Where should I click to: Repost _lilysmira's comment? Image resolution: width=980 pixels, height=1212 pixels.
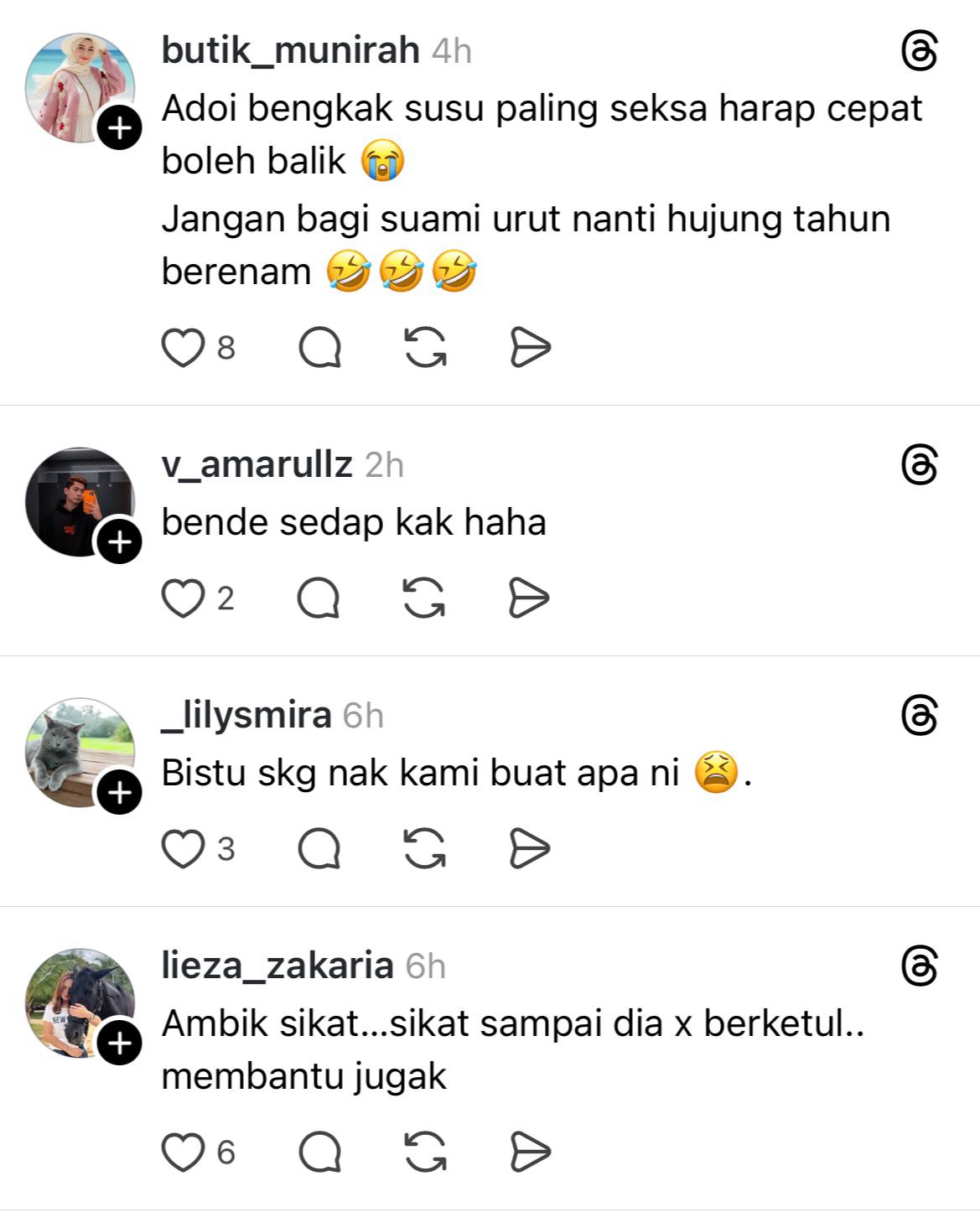[x=424, y=849]
